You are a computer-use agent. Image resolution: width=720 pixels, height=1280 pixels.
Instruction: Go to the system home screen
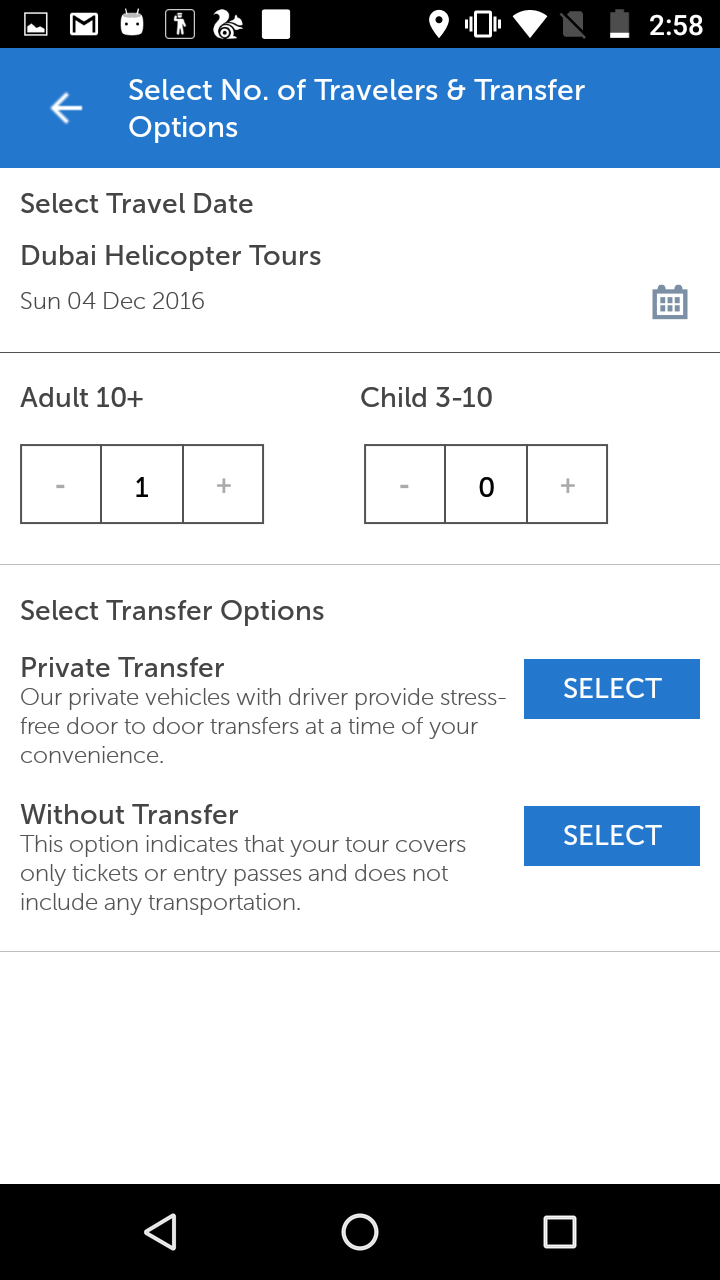(360, 1232)
